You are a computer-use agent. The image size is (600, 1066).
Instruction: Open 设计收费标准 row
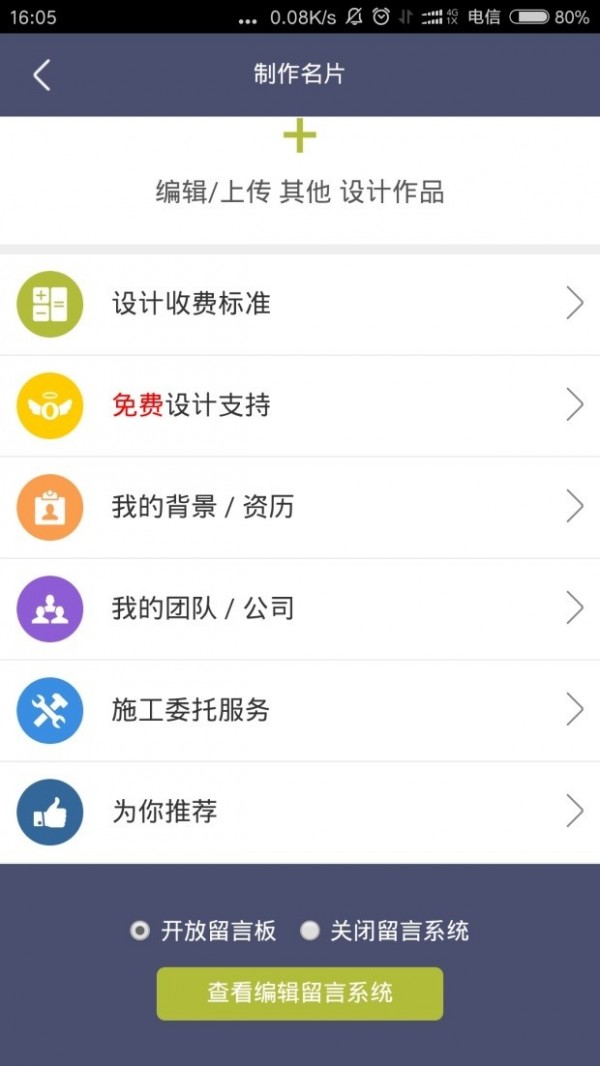(300, 304)
